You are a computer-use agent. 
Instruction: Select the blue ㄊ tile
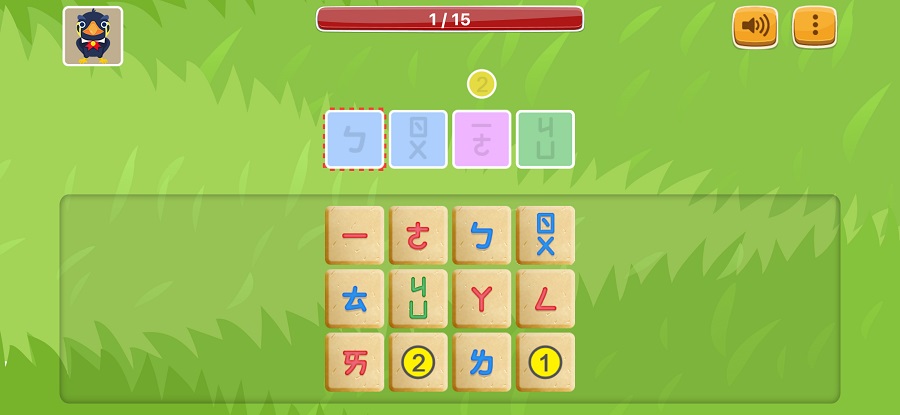tap(354, 299)
